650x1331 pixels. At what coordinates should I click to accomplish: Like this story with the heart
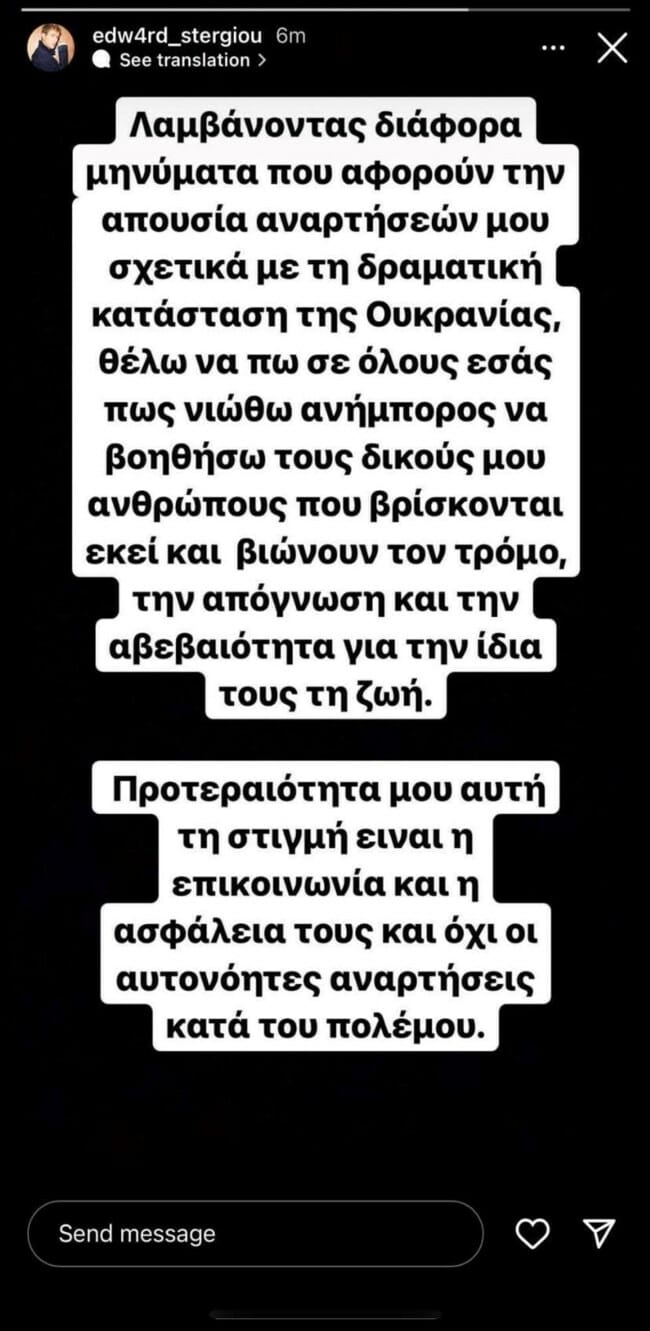point(532,1234)
